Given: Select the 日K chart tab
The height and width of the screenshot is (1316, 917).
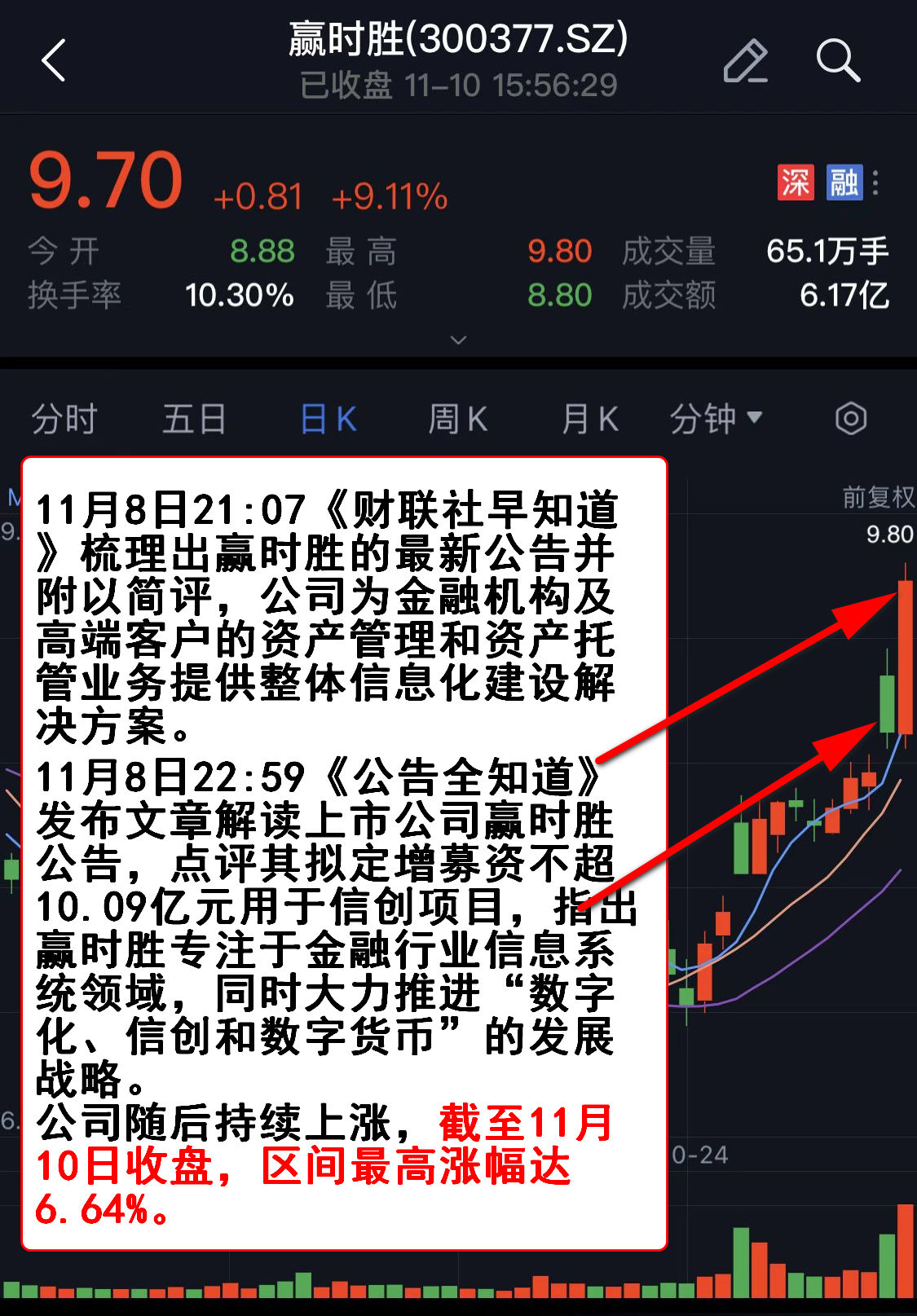Looking at the screenshot, I should click(328, 419).
